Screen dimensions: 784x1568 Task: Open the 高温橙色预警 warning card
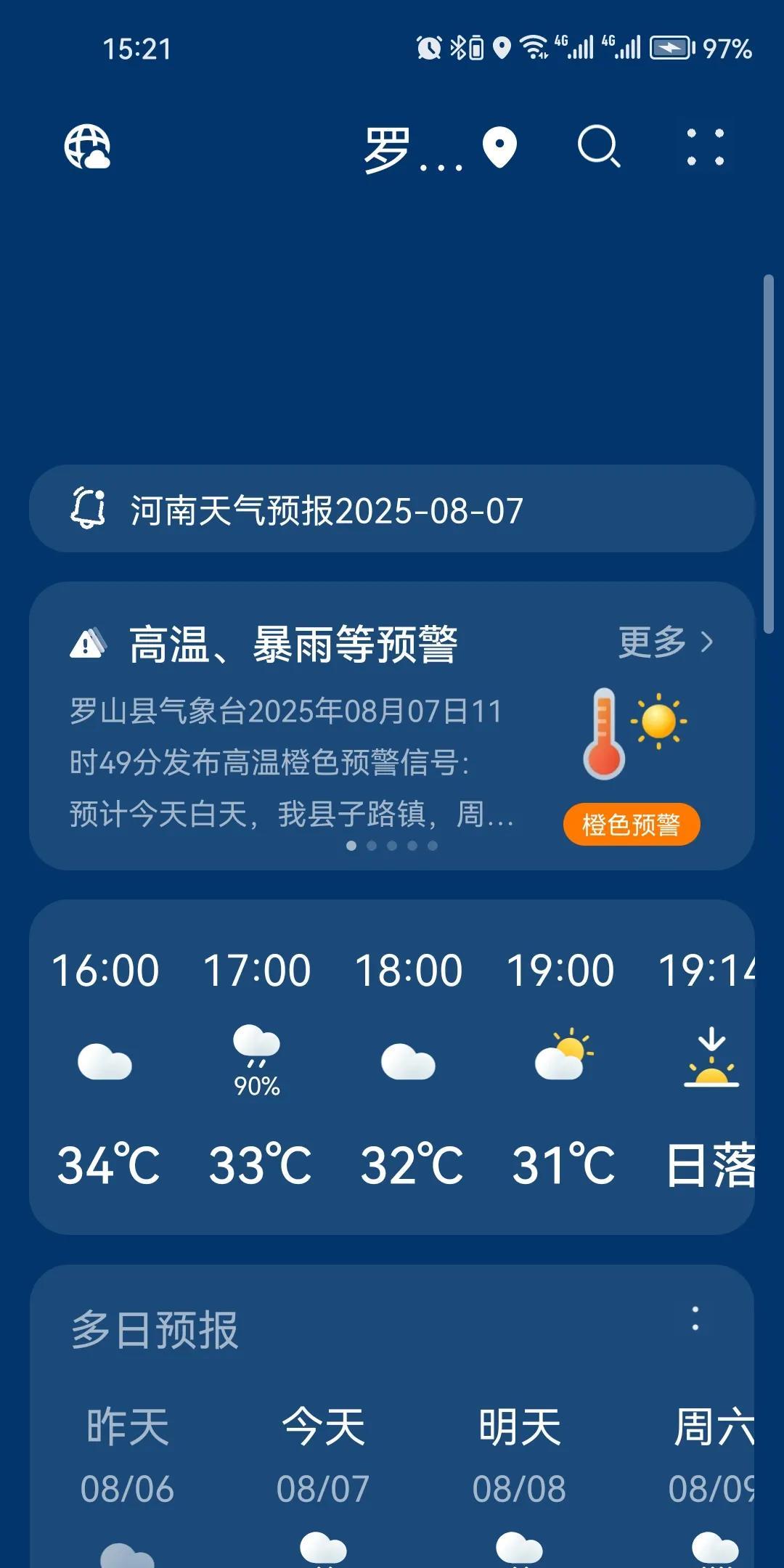(290, 762)
